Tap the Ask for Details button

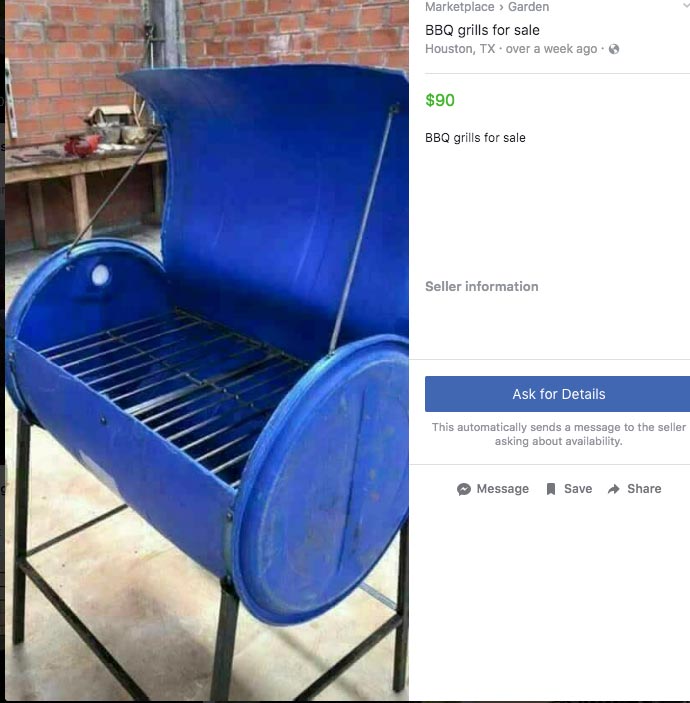click(558, 394)
